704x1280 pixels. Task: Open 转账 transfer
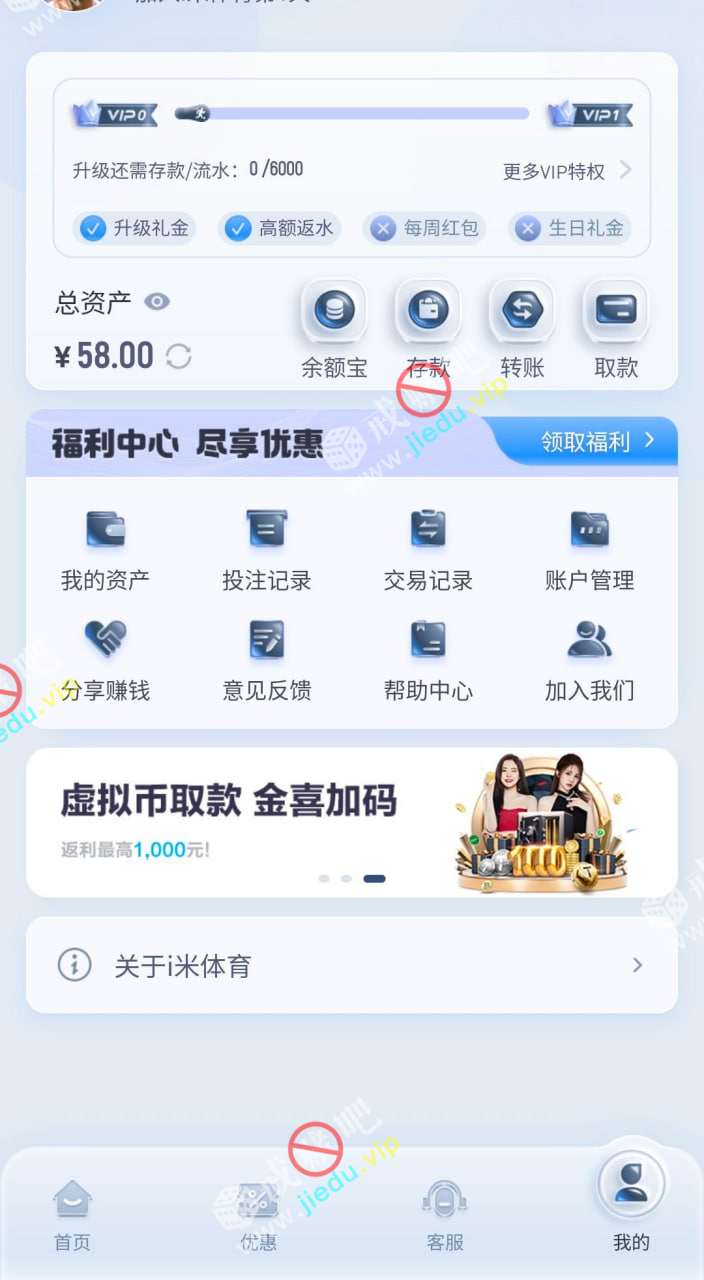pos(521,328)
